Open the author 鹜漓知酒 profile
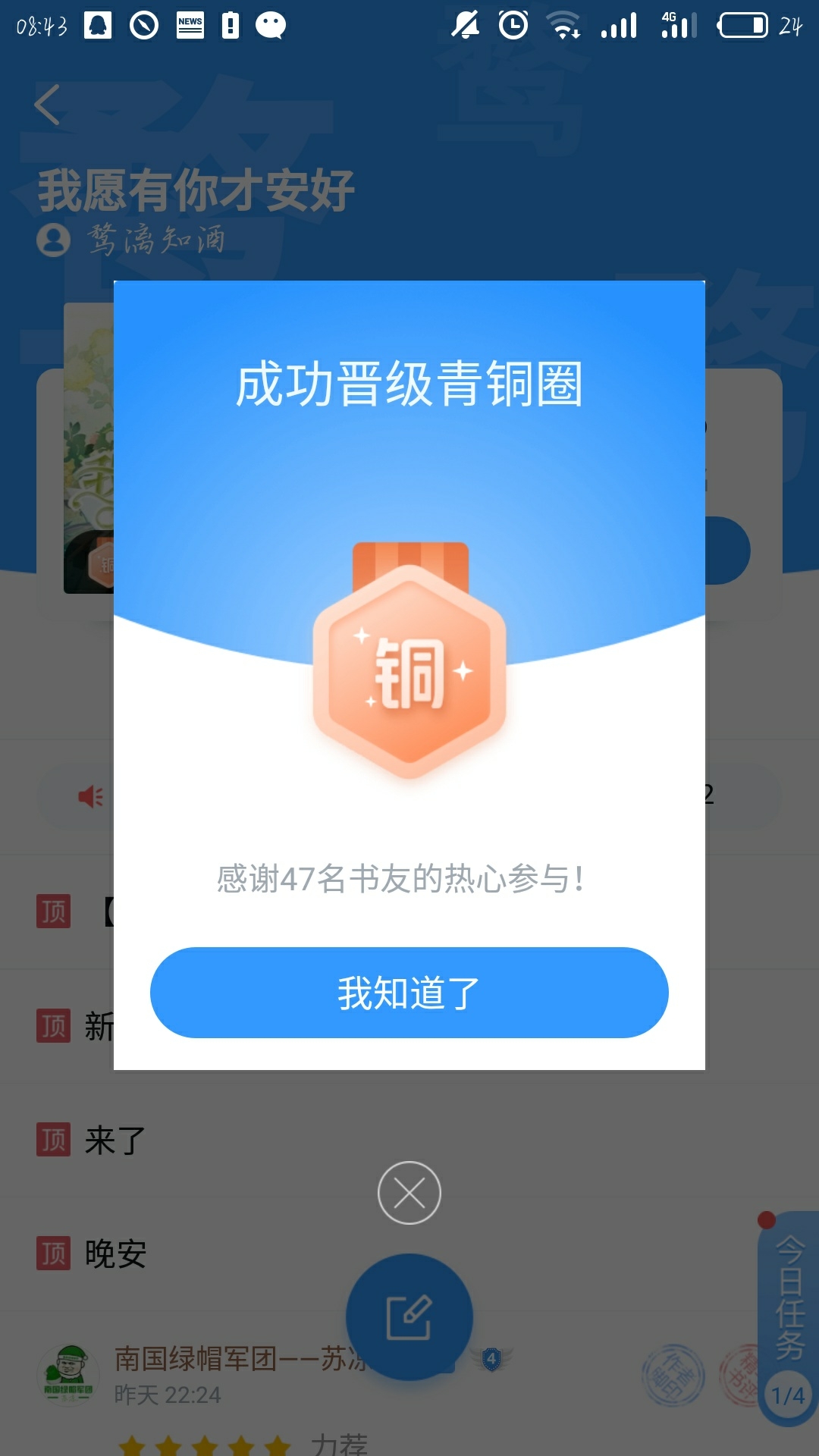This screenshot has height=1456, width=819. pyautogui.click(x=131, y=240)
